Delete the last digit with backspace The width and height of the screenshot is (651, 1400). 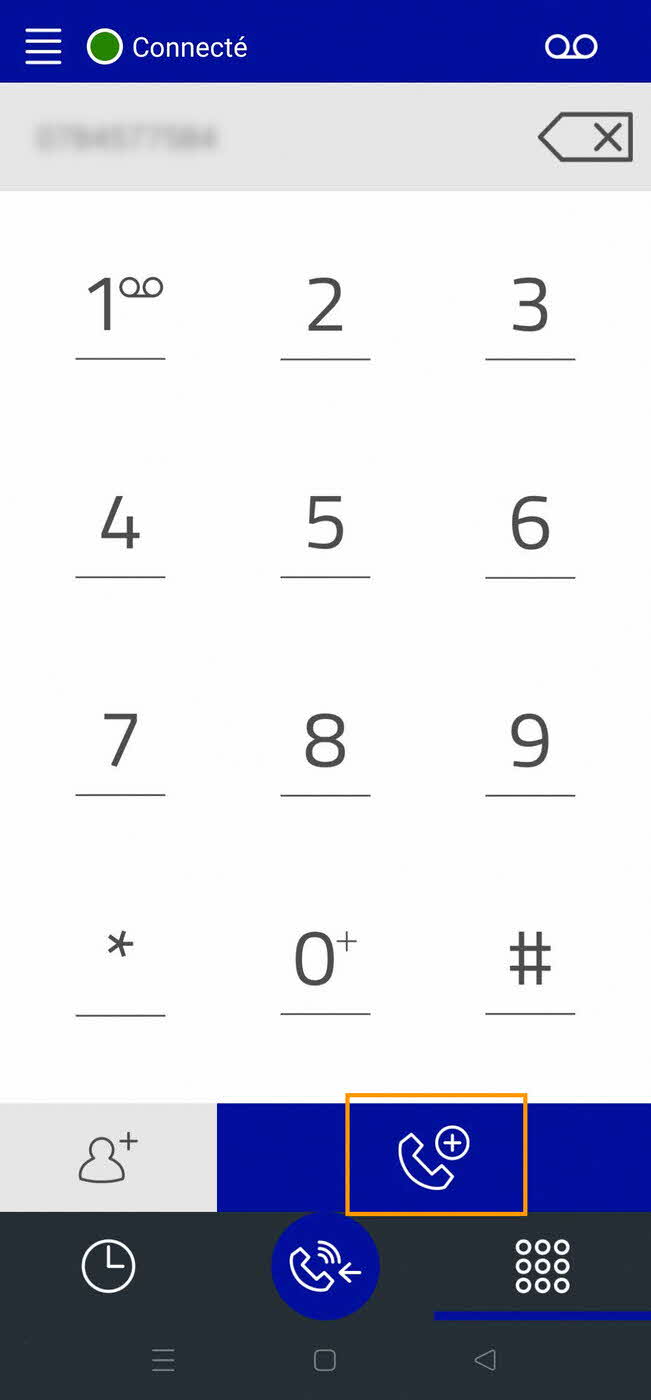586,138
